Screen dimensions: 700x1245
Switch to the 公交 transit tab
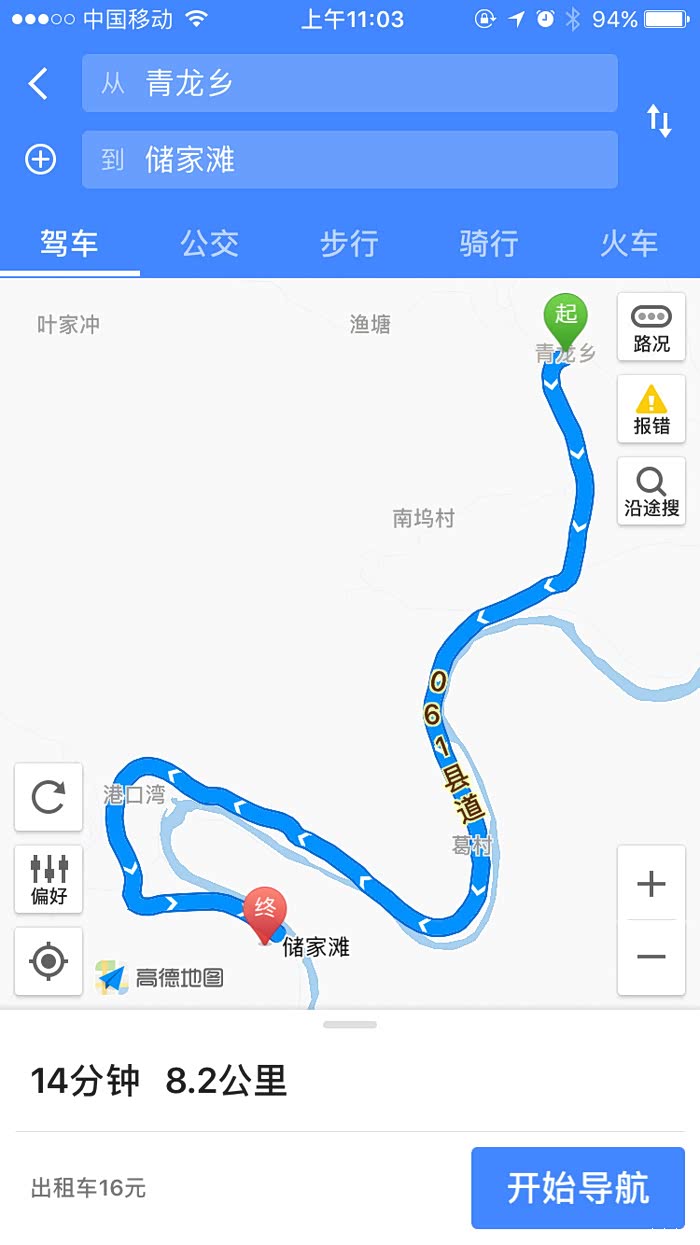[x=209, y=243]
